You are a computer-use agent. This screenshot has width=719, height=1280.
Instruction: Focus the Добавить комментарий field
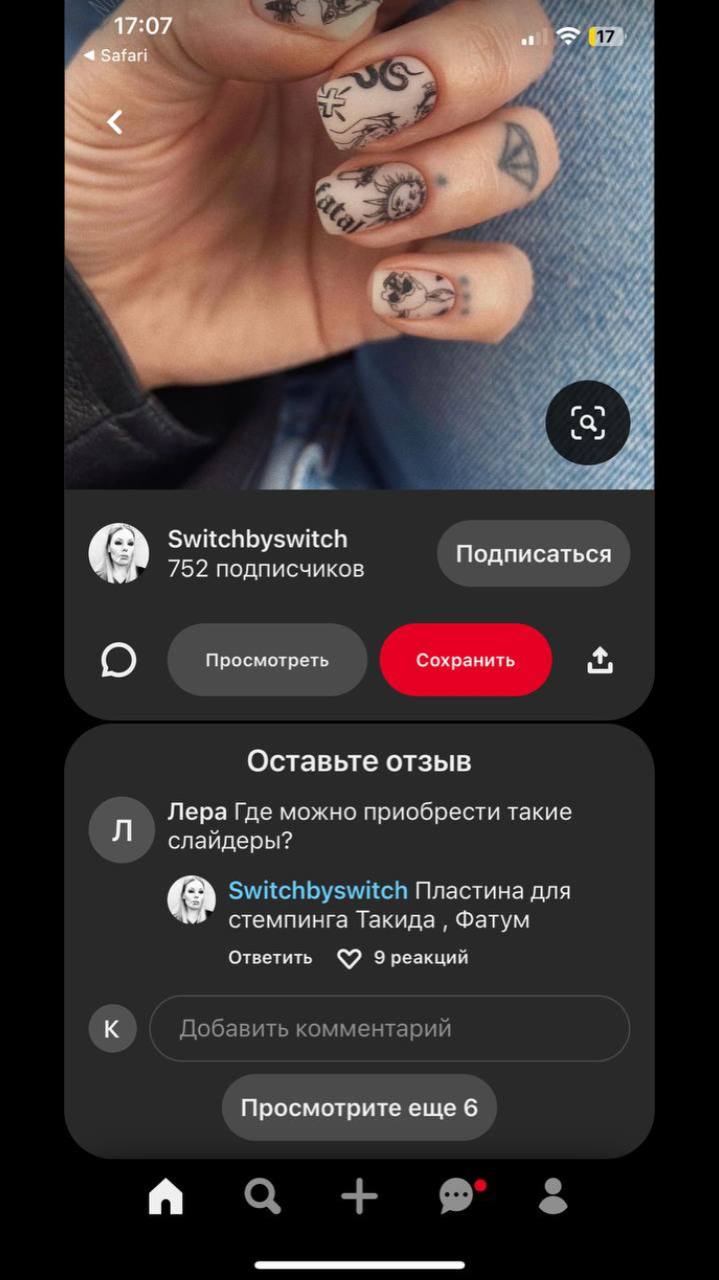pos(389,1028)
